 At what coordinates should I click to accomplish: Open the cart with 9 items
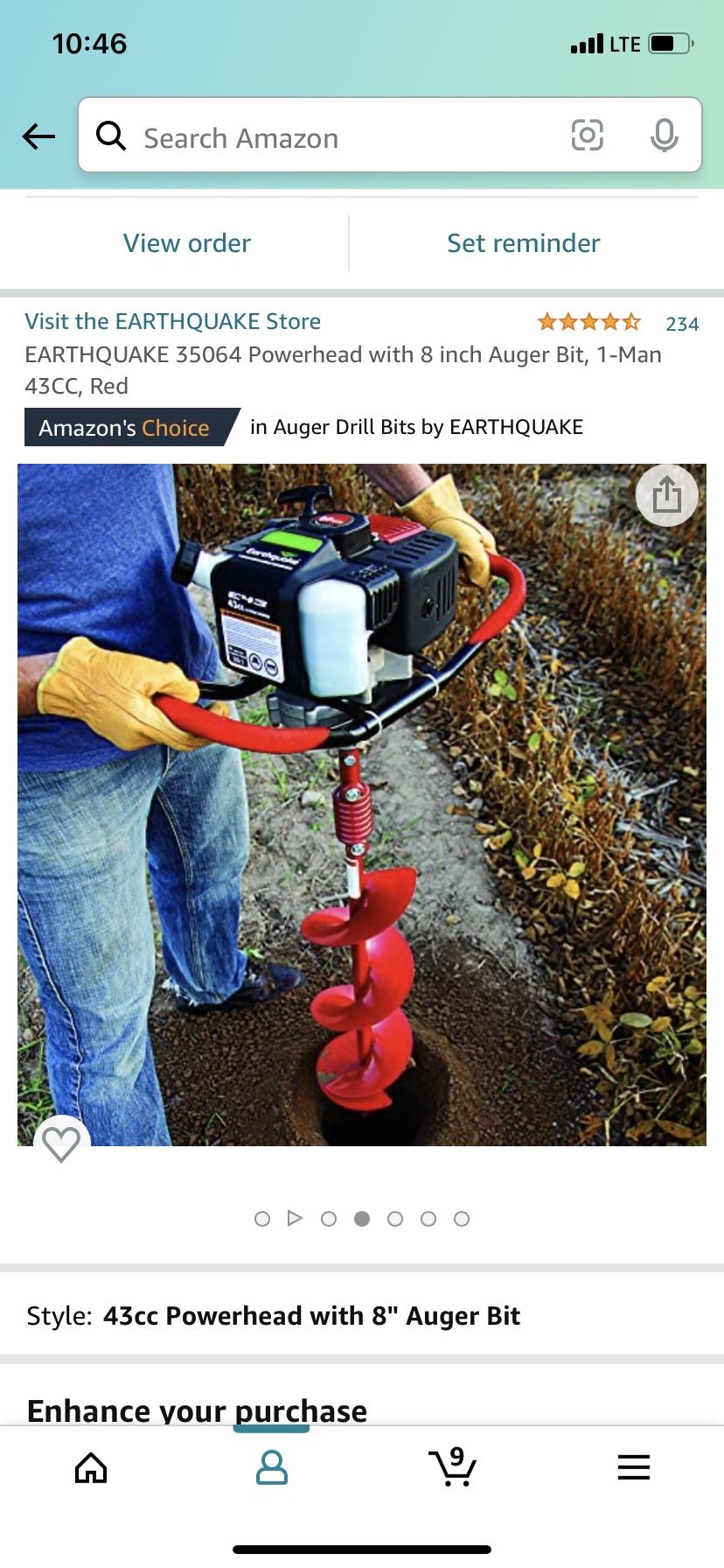pyautogui.click(x=453, y=1467)
